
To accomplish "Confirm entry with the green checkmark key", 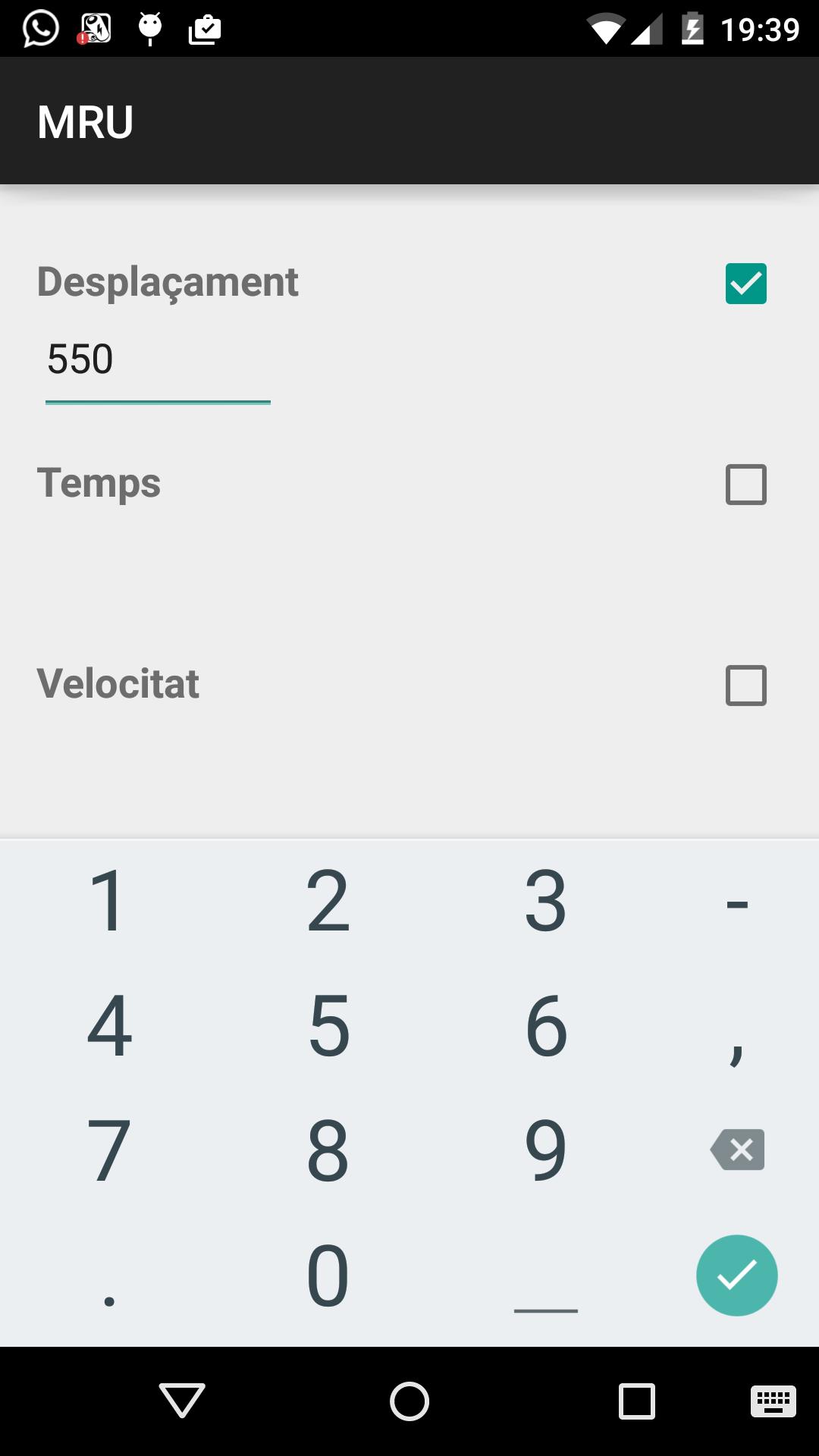I will click(x=736, y=1276).
